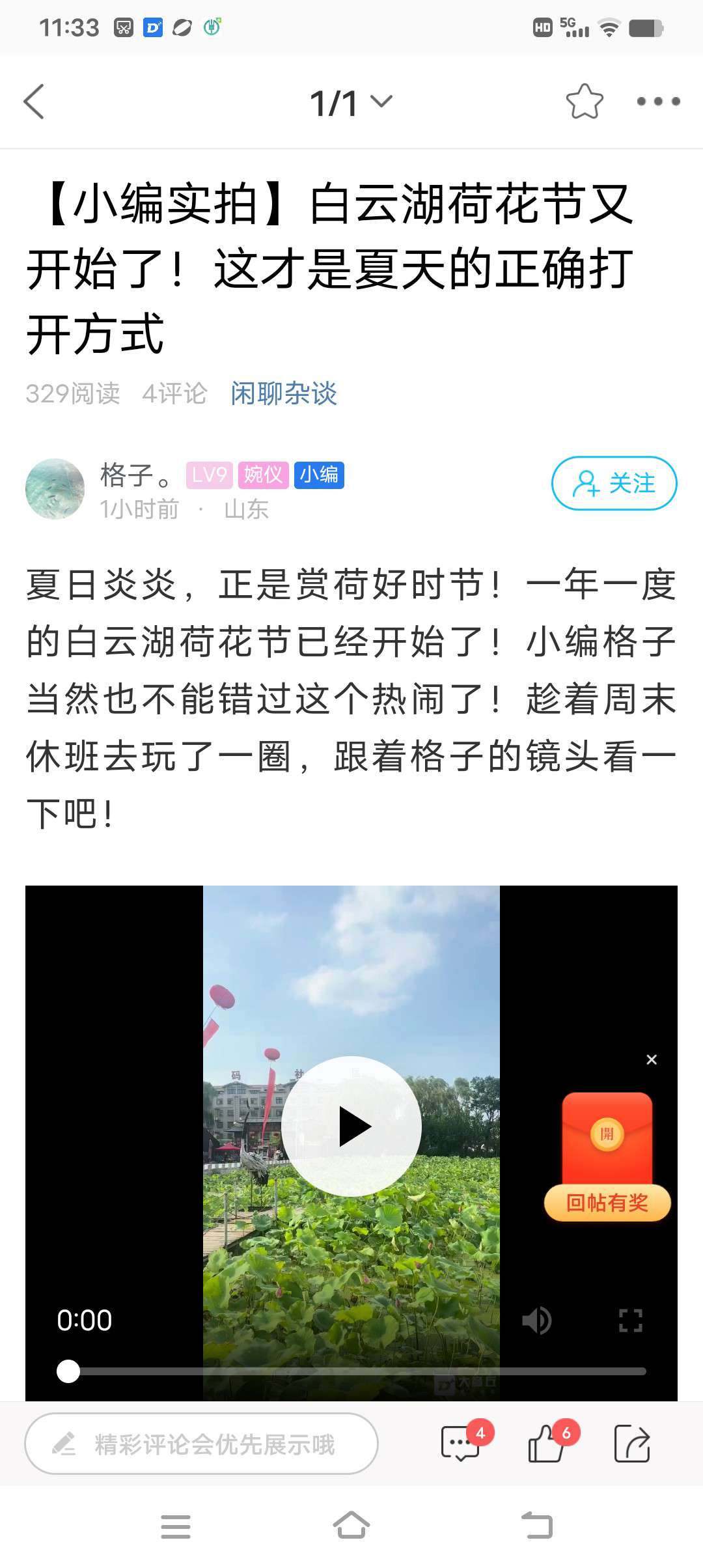Screen dimensions: 703x1568
Task: Enter fullscreen video mode
Action: (630, 1321)
